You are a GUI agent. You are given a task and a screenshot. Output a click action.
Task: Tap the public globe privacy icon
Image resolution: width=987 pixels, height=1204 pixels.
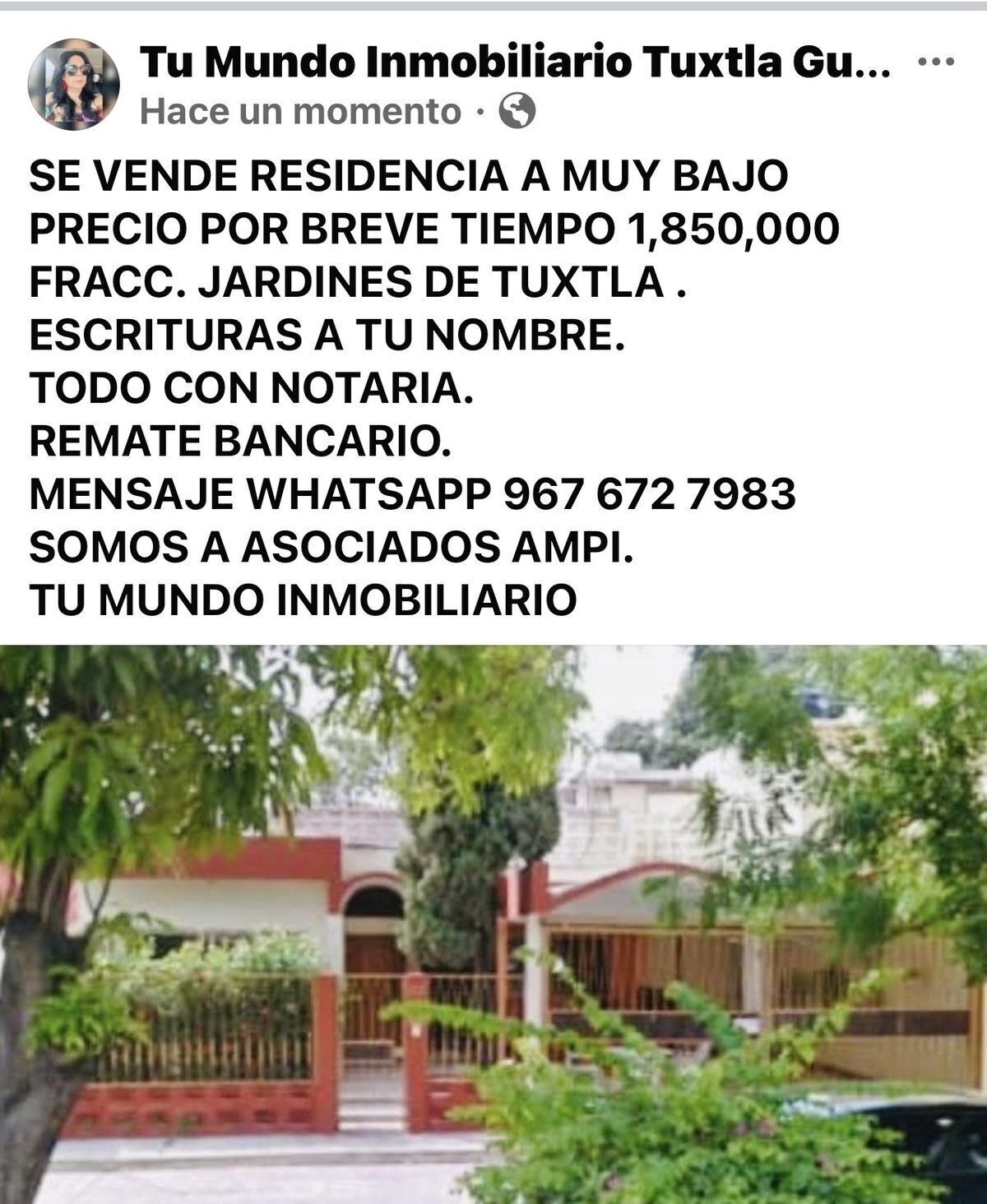(518, 111)
